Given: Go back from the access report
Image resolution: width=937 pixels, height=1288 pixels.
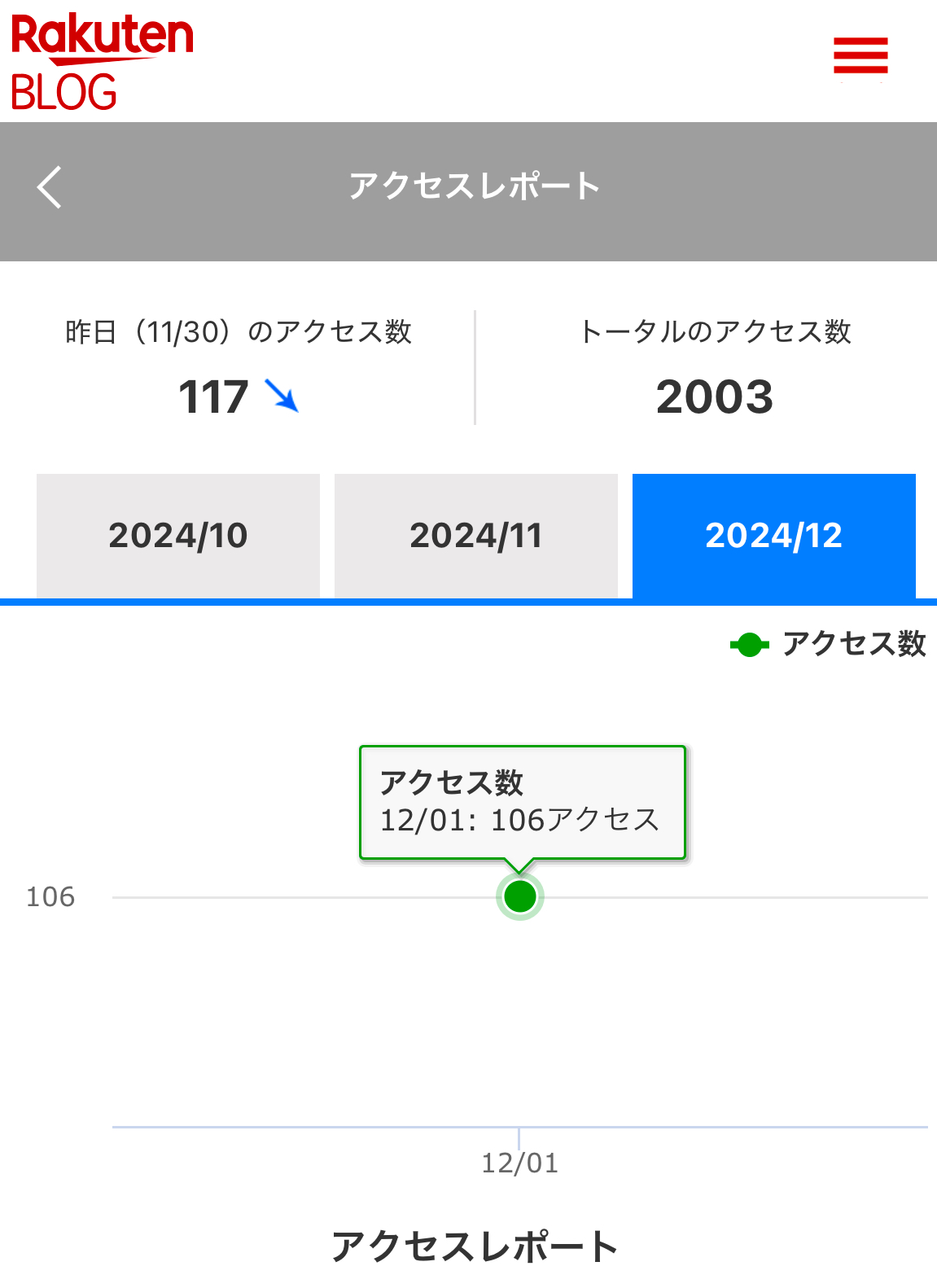Looking at the screenshot, I should 50,187.
